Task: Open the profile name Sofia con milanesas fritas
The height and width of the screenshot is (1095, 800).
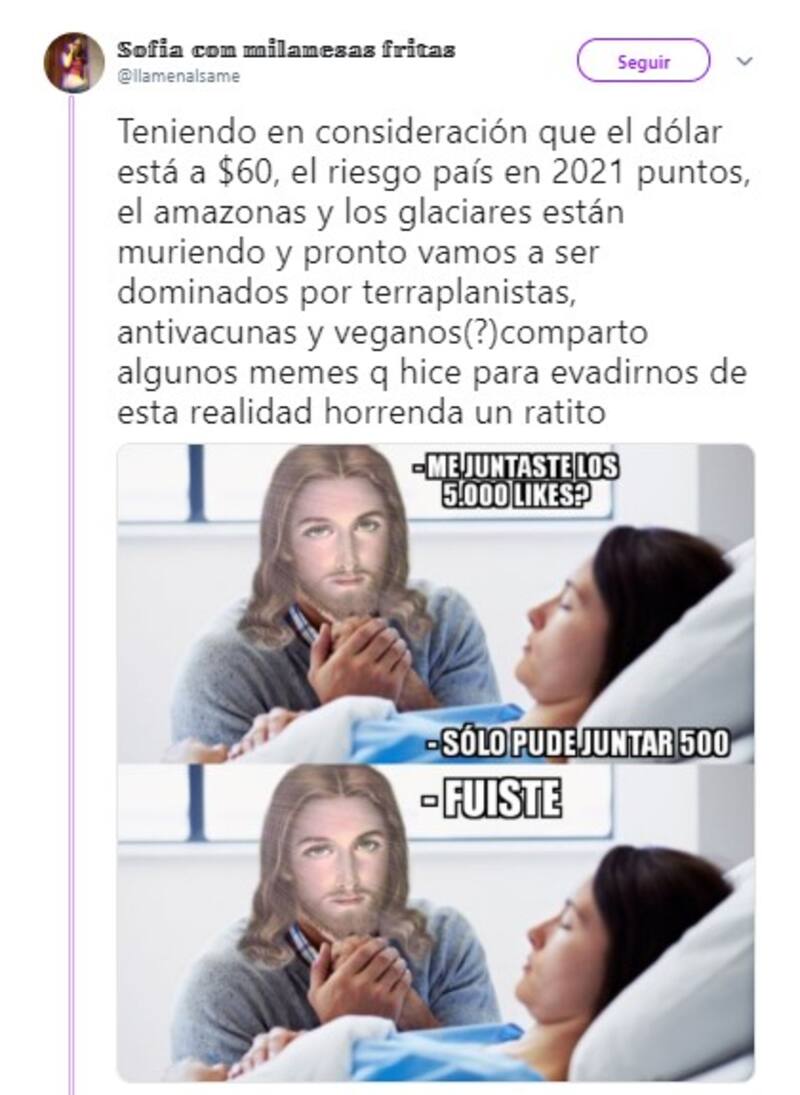Action: 286,50
